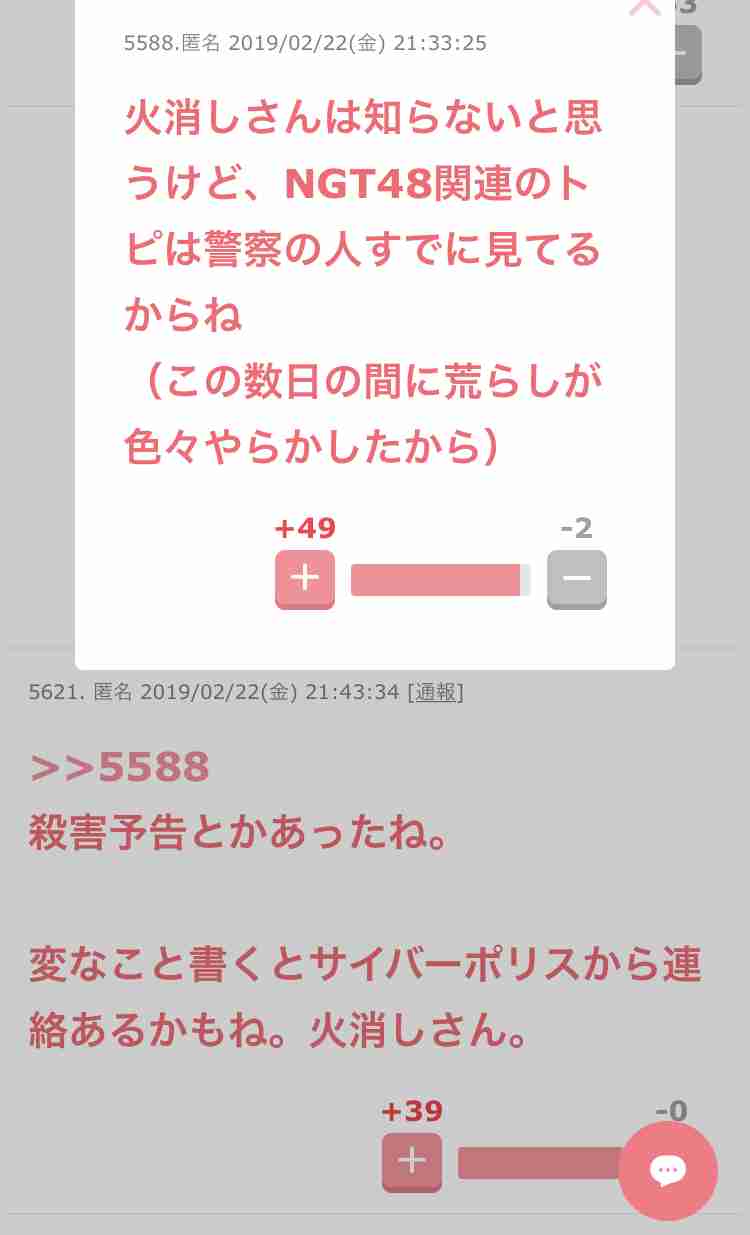Close the comment 5588 popup

click(645, 8)
